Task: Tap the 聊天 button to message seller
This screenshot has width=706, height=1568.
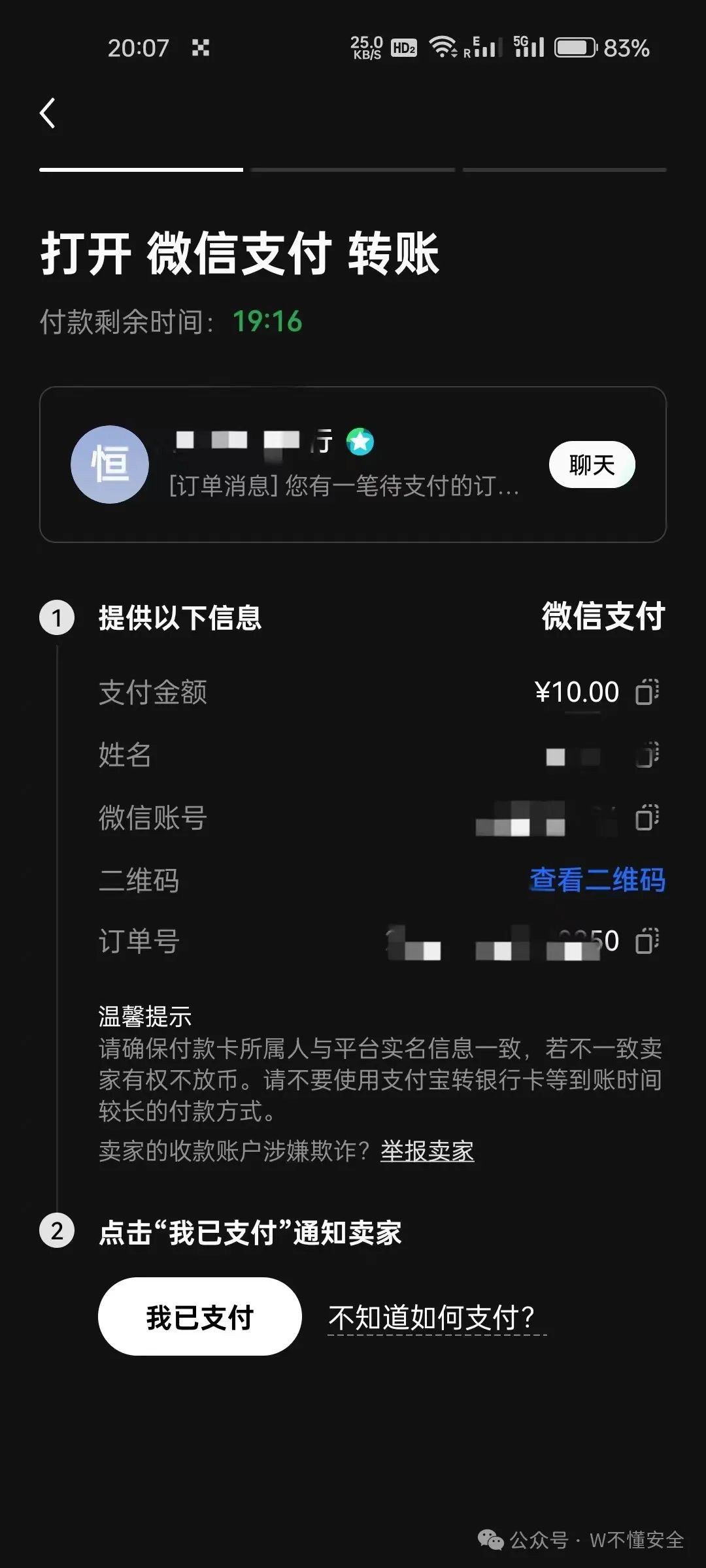Action: coord(592,465)
